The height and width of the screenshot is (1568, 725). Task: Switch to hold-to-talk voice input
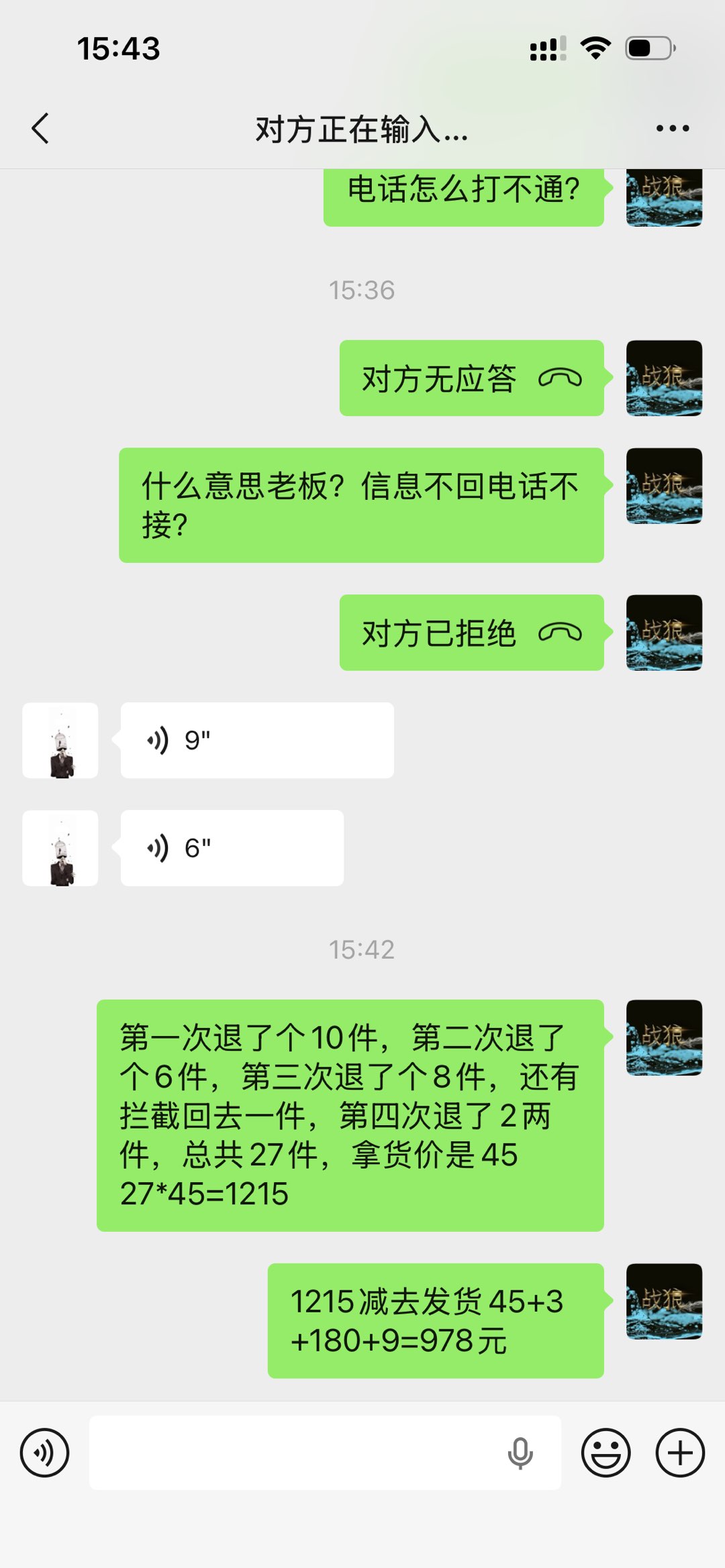click(44, 1453)
